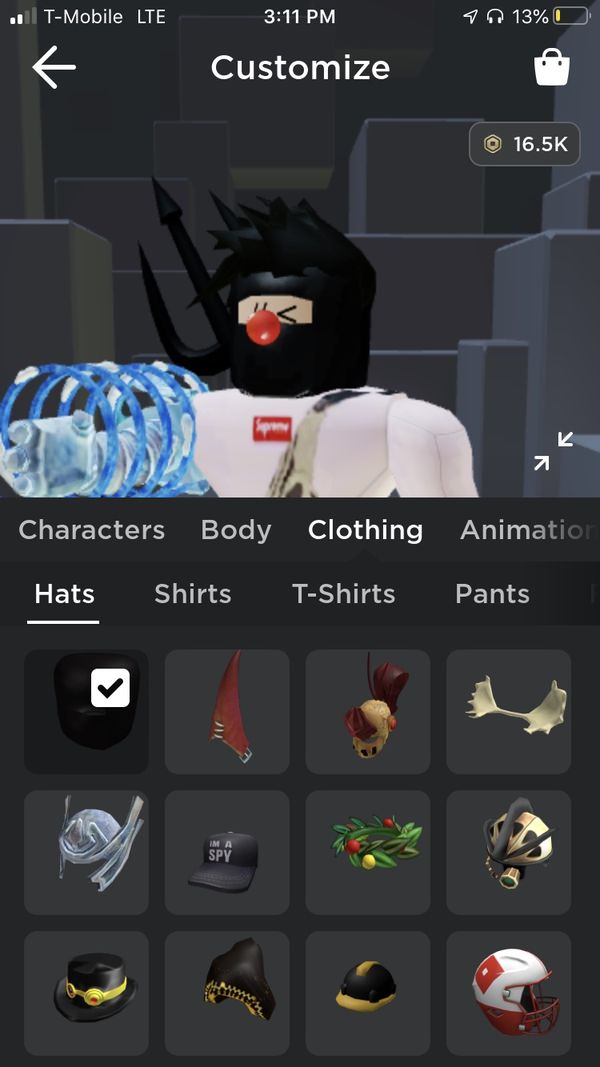The image size is (600, 1067).
Task: Select the Pants subcategory
Action: coord(492,594)
